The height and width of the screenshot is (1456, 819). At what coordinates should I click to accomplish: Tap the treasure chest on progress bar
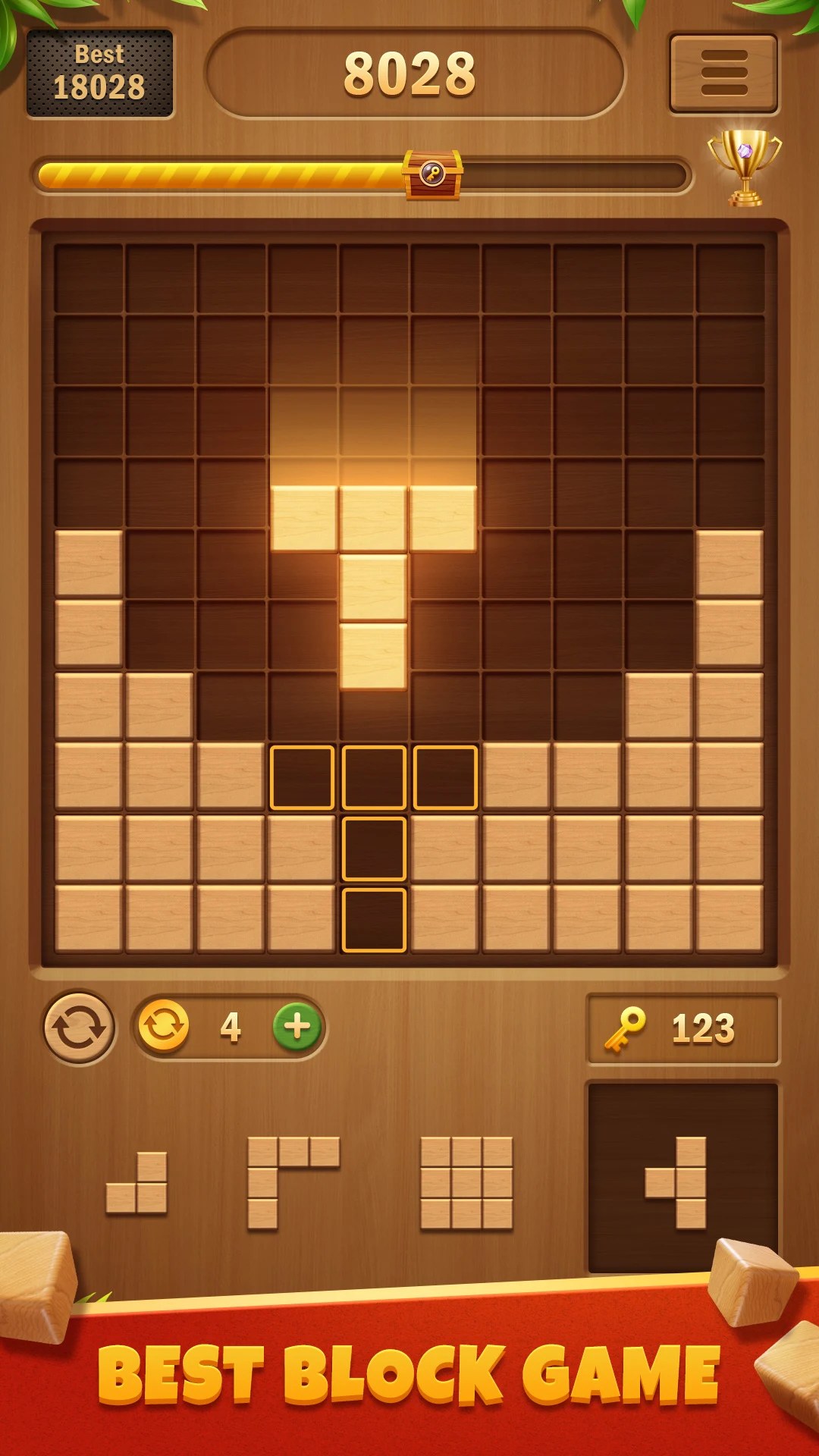tap(432, 175)
